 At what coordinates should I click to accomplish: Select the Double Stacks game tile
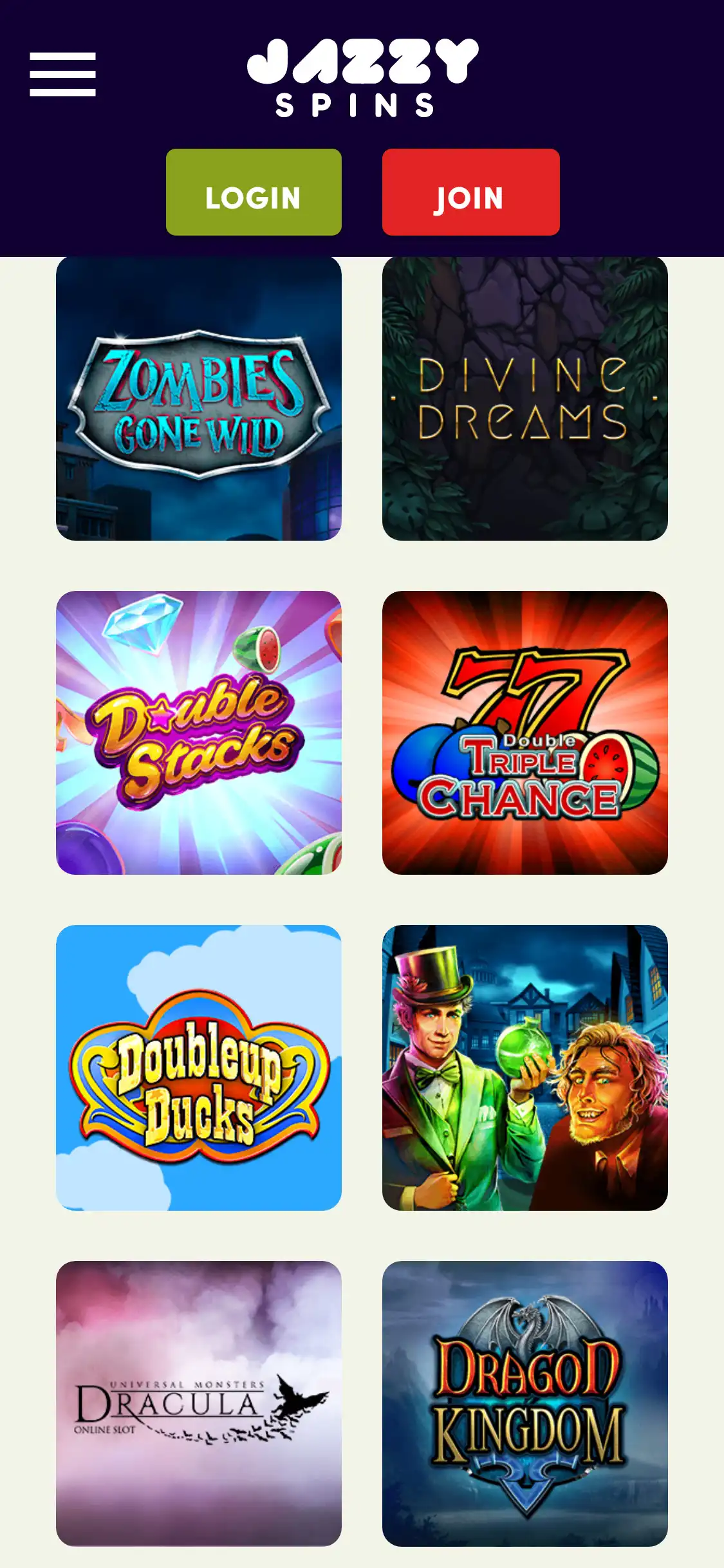point(199,733)
